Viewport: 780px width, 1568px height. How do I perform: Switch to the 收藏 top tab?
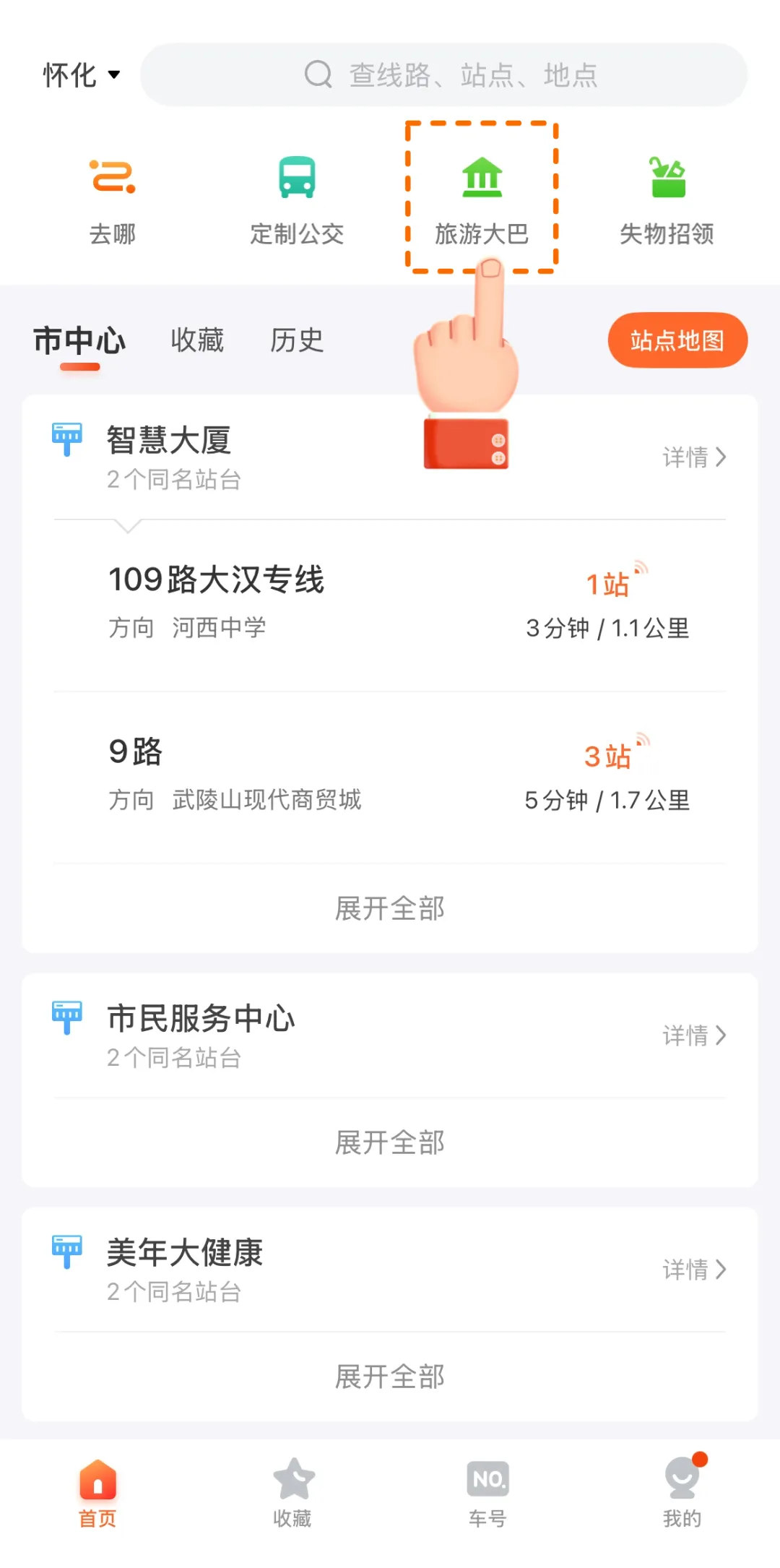197,340
